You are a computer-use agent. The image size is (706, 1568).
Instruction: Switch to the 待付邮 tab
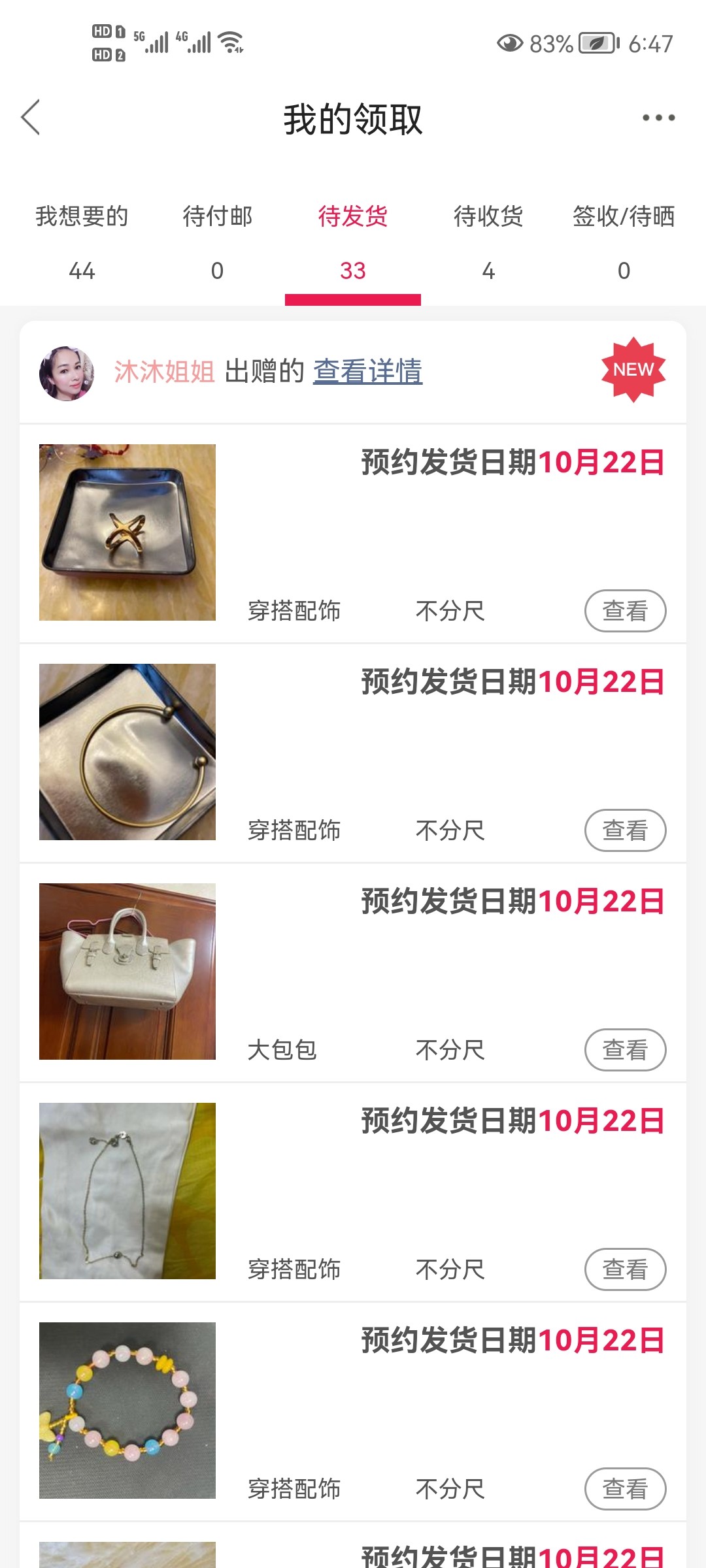click(x=217, y=242)
